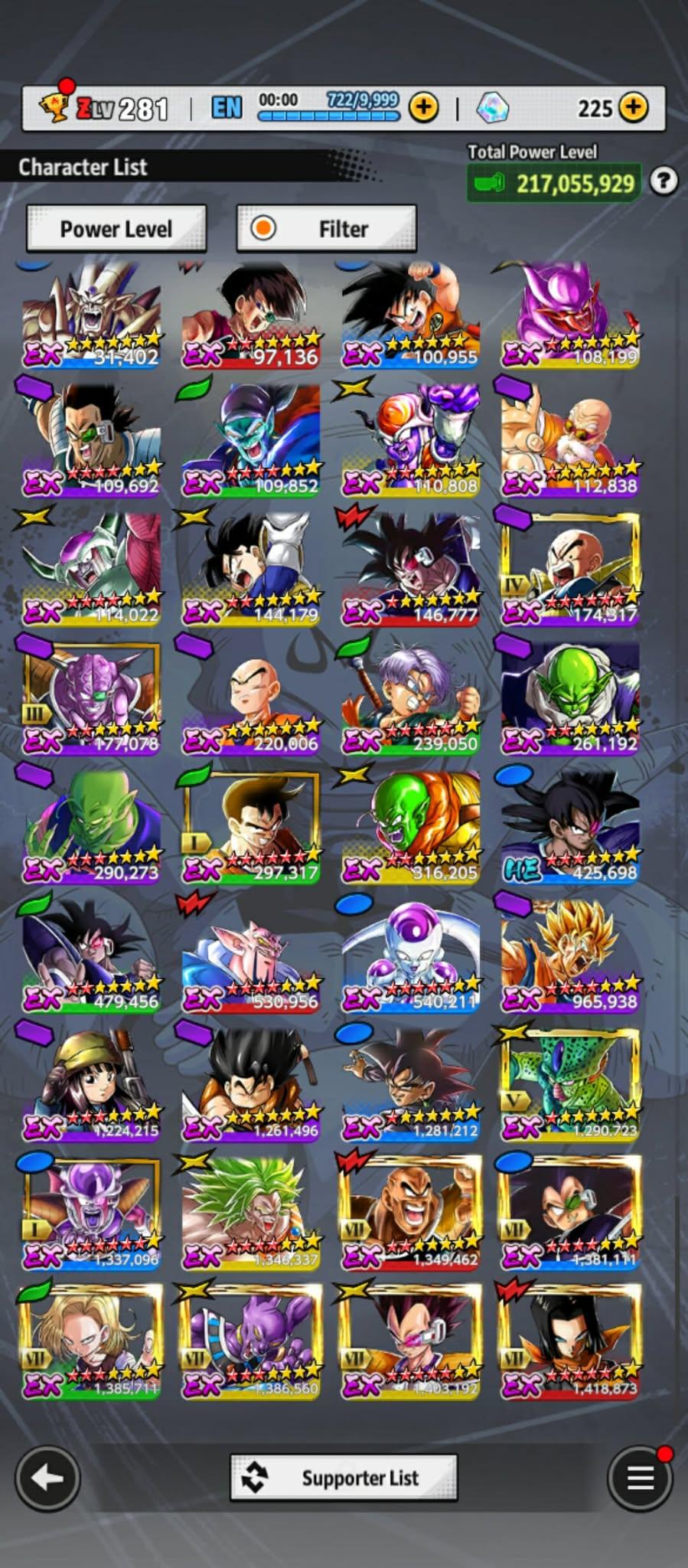Go back with the arrow button
The height and width of the screenshot is (1568, 688).
(47, 1478)
